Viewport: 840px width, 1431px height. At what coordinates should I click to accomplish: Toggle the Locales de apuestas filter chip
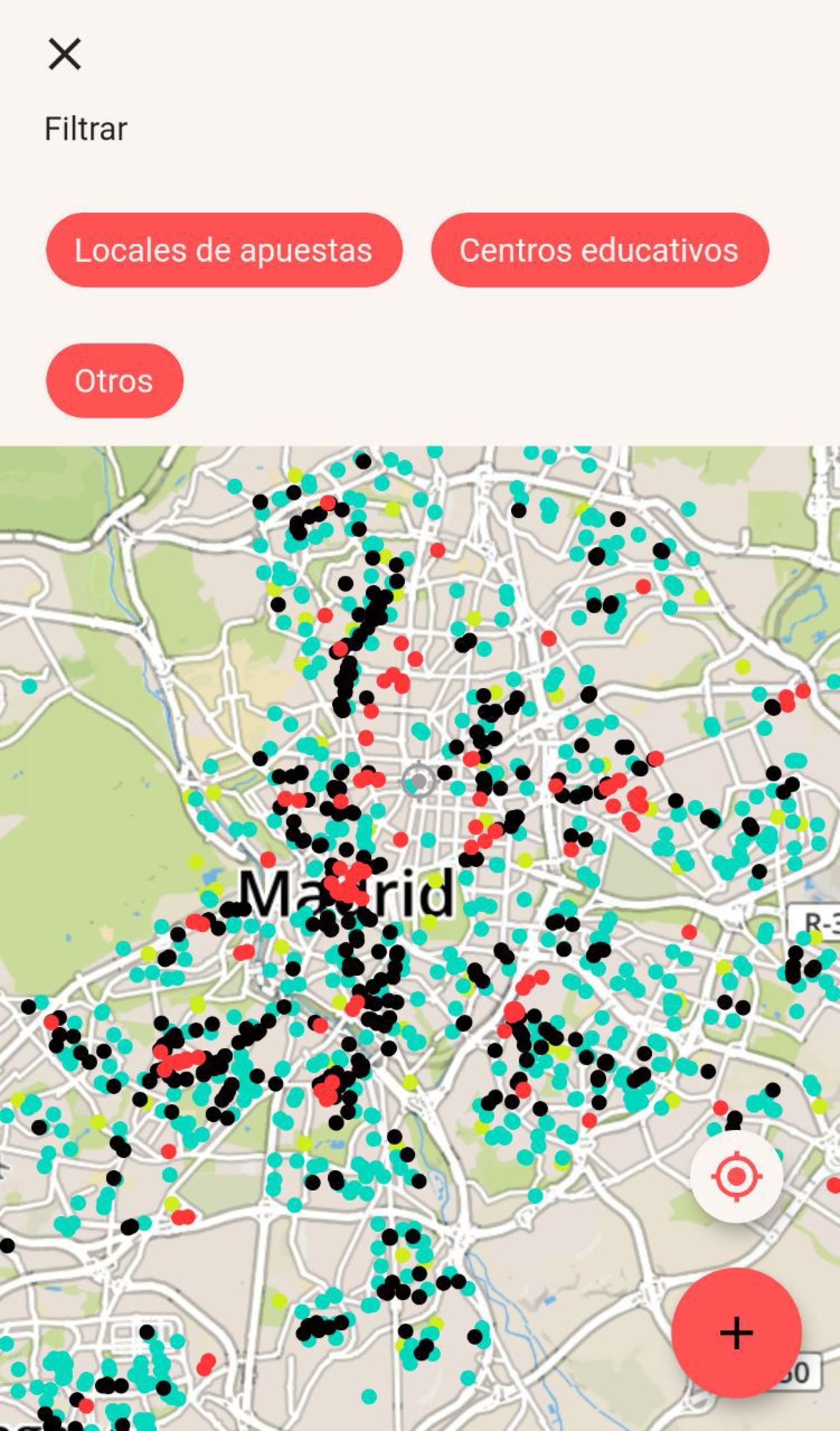tap(223, 250)
